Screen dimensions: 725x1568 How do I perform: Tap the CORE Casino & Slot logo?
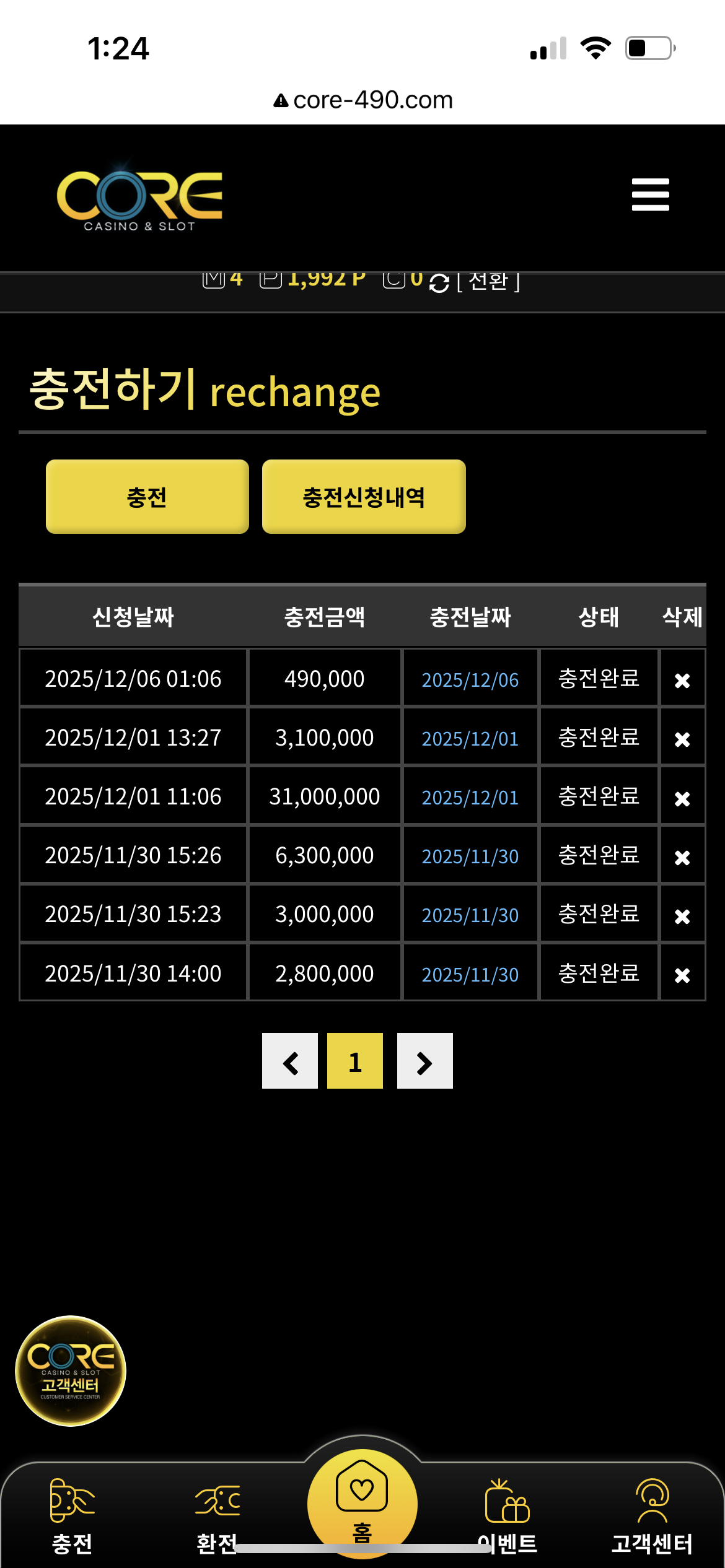pyautogui.click(x=139, y=198)
